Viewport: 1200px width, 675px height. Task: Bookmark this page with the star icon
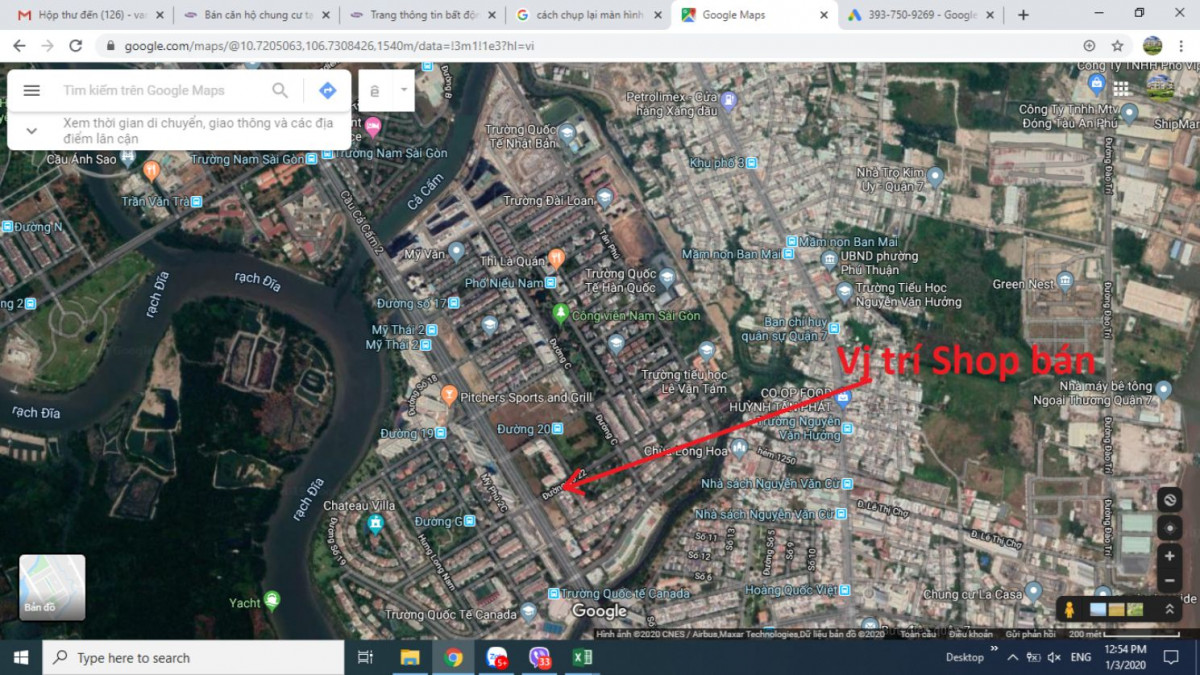pyautogui.click(x=1117, y=46)
